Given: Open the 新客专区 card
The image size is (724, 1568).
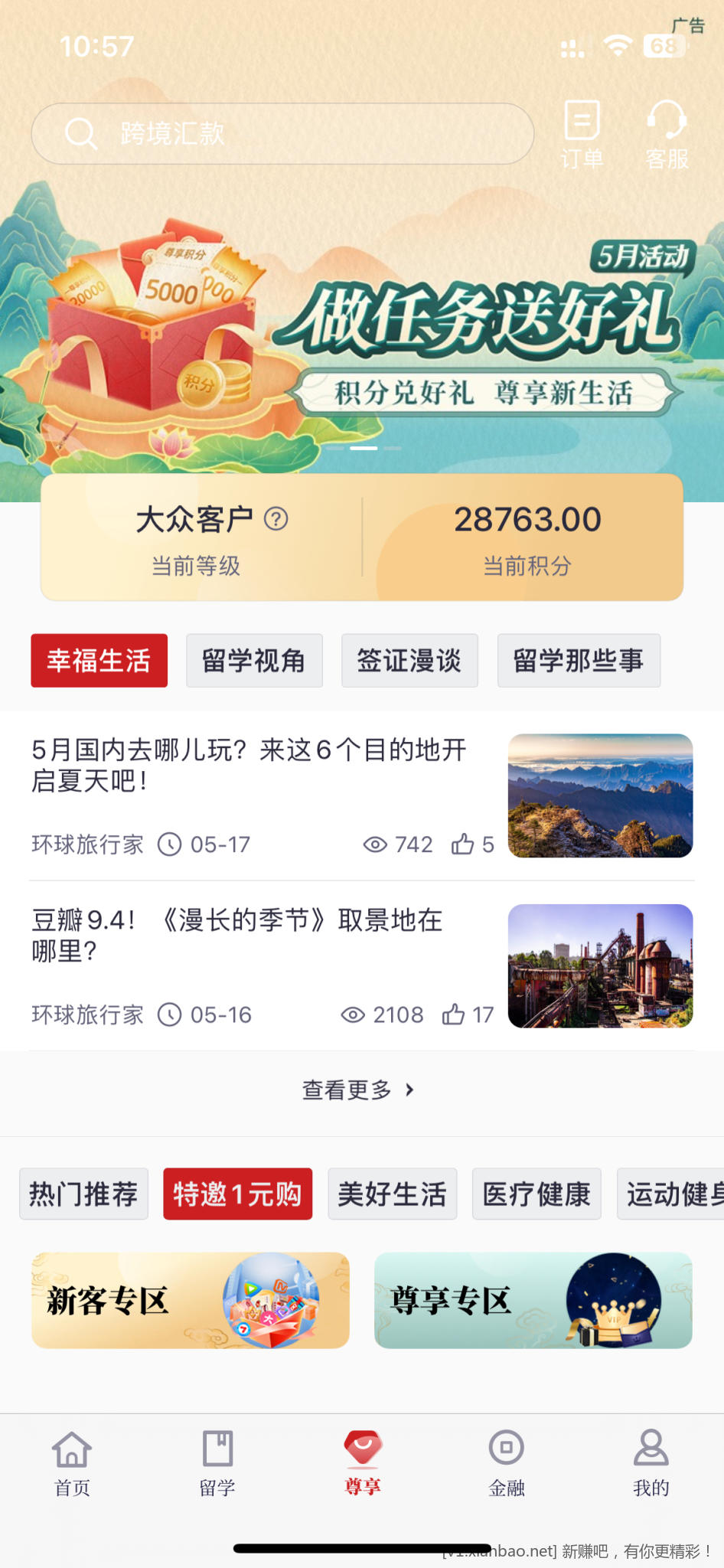Looking at the screenshot, I should pos(190,1300).
